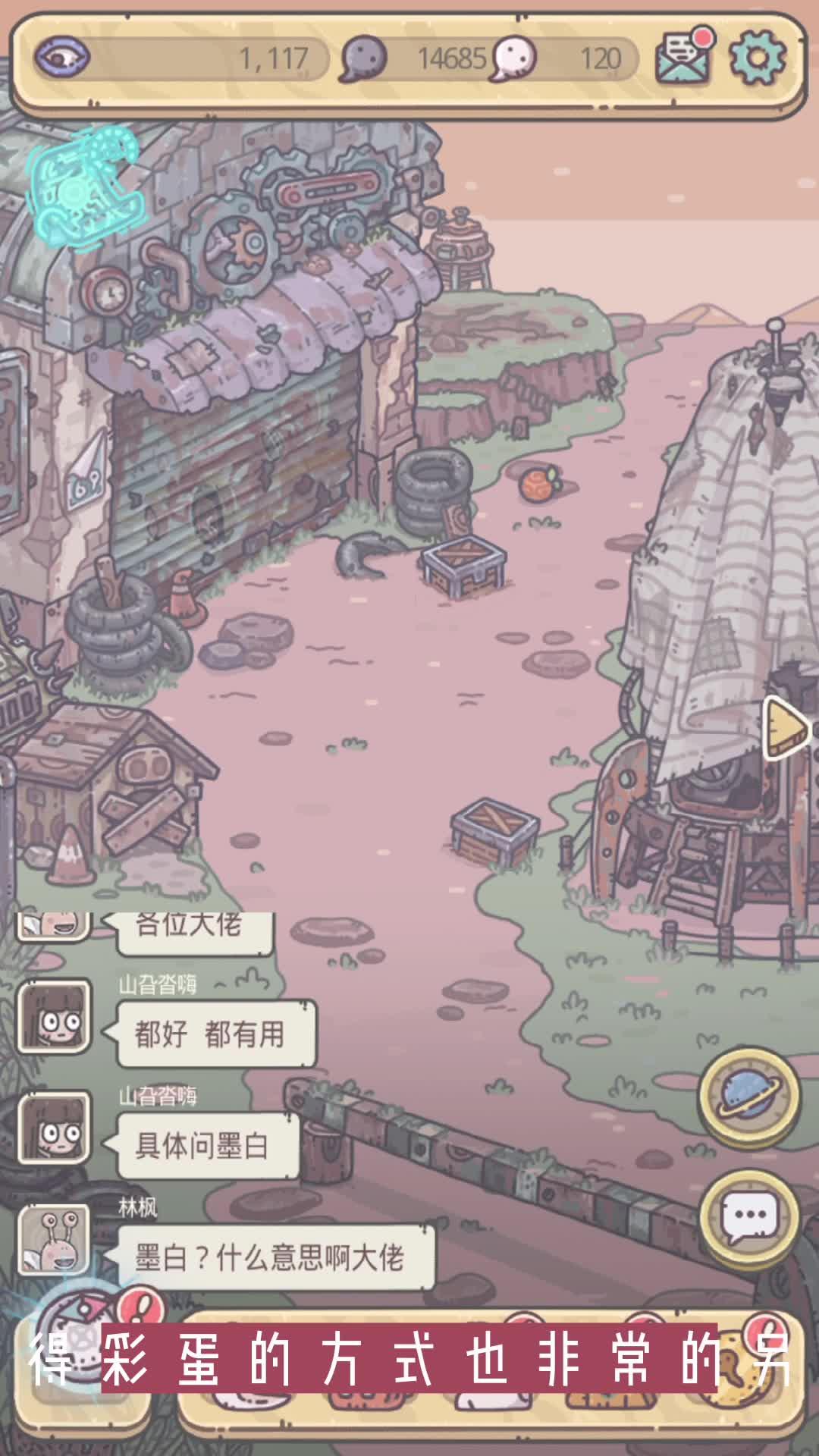Open the planet map button
Screen dimensions: 819x1456
click(749, 1096)
